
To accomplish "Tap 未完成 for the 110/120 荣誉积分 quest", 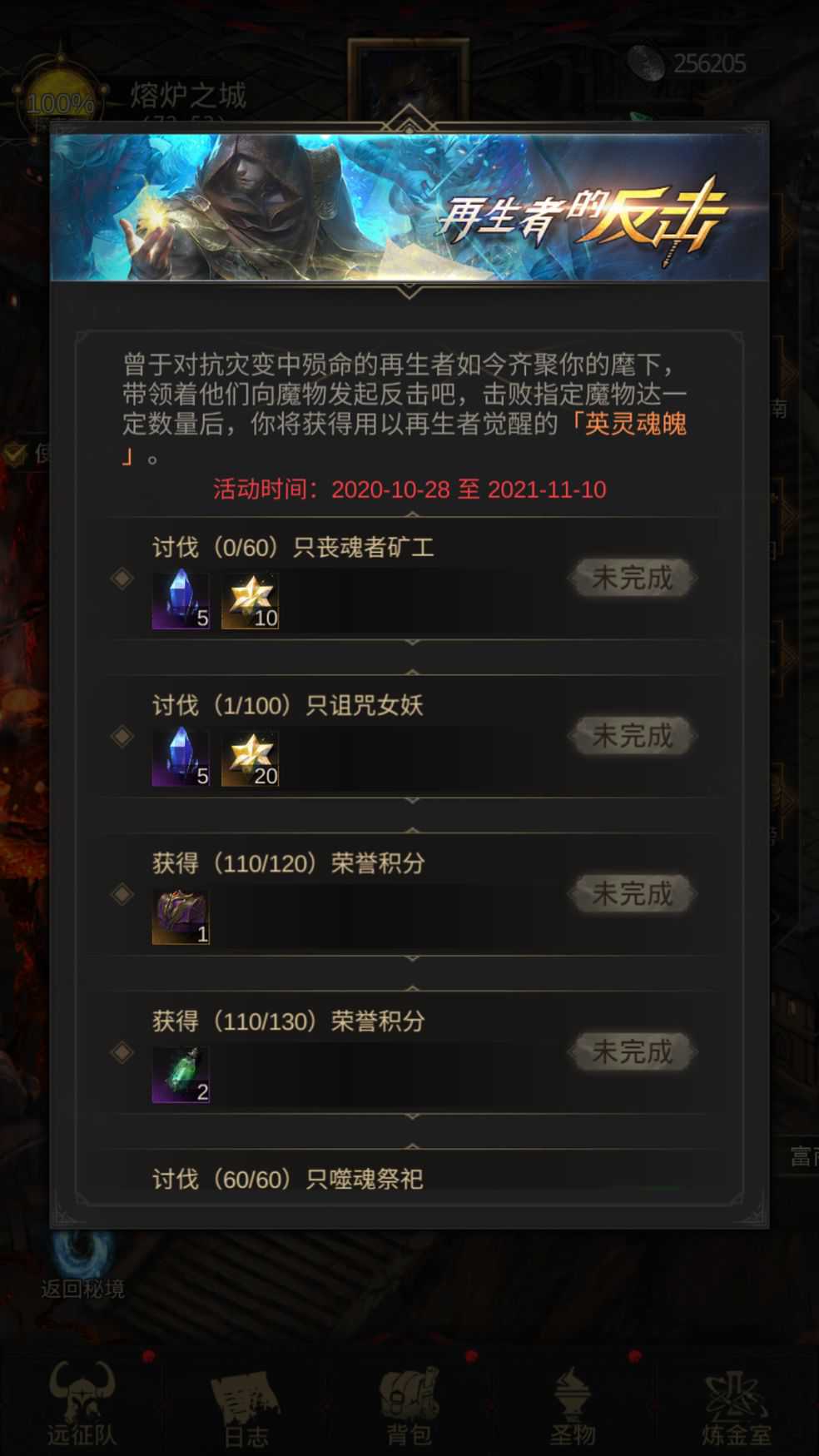I will [x=633, y=894].
